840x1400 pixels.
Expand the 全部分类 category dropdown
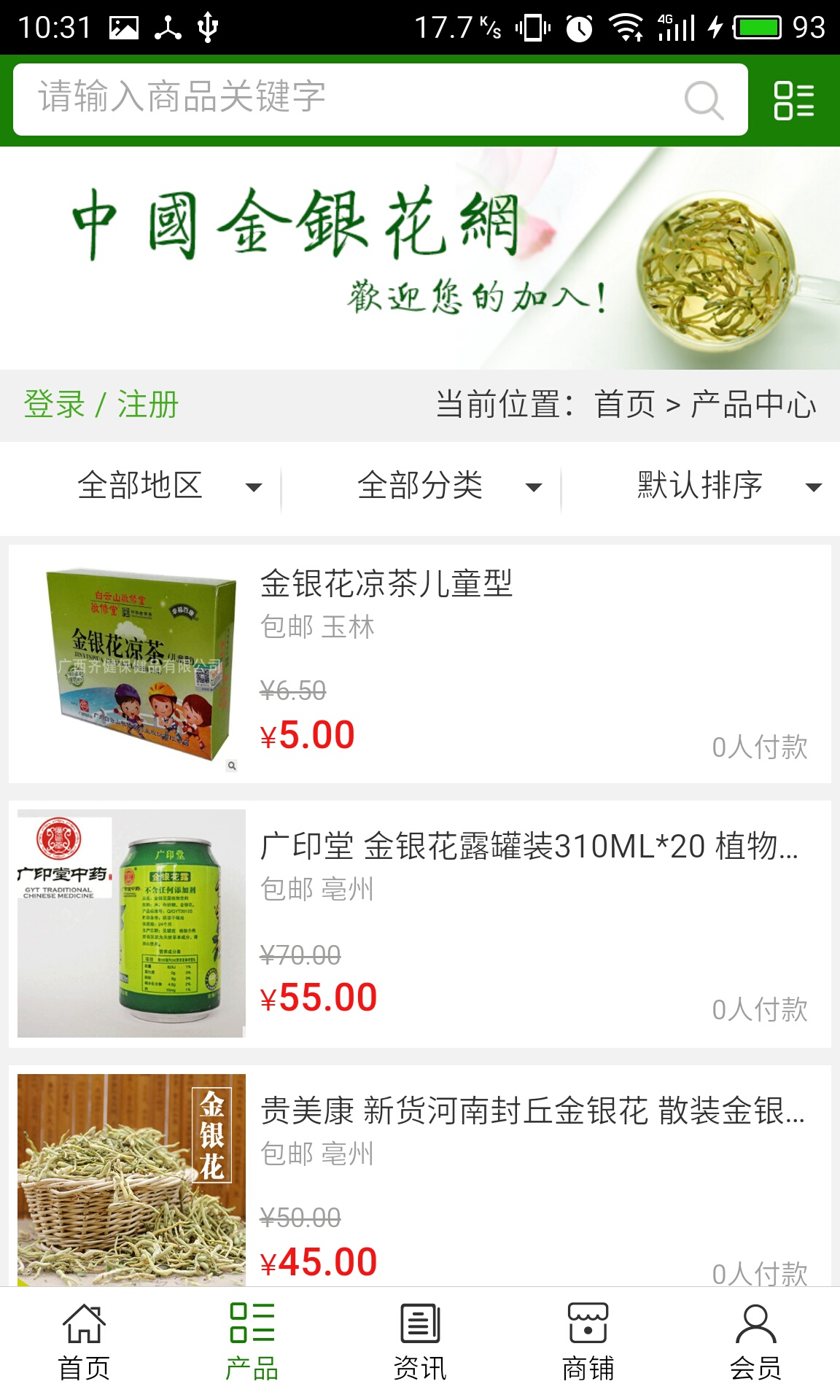(x=448, y=486)
